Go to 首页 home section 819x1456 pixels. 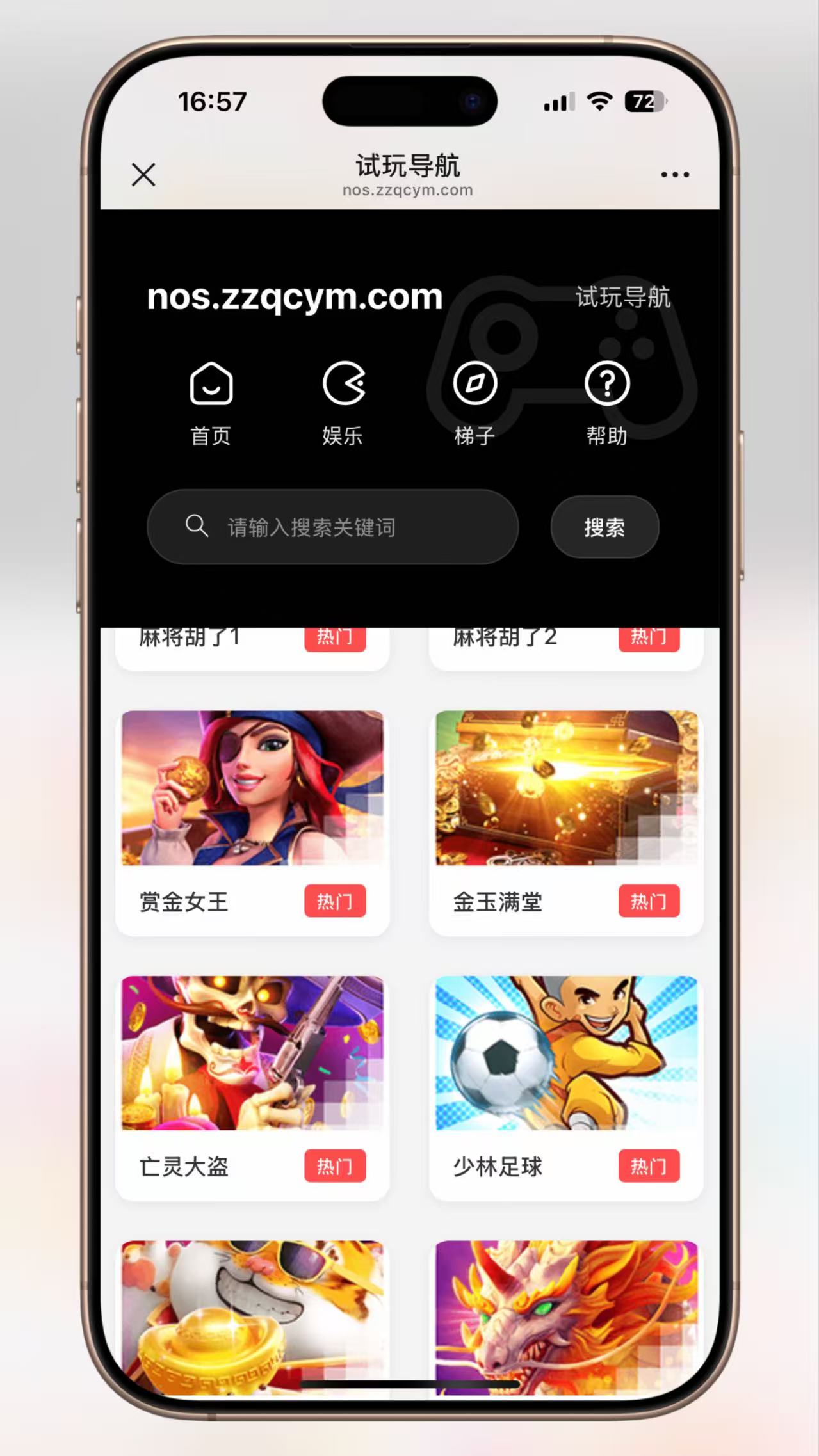[x=211, y=403]
